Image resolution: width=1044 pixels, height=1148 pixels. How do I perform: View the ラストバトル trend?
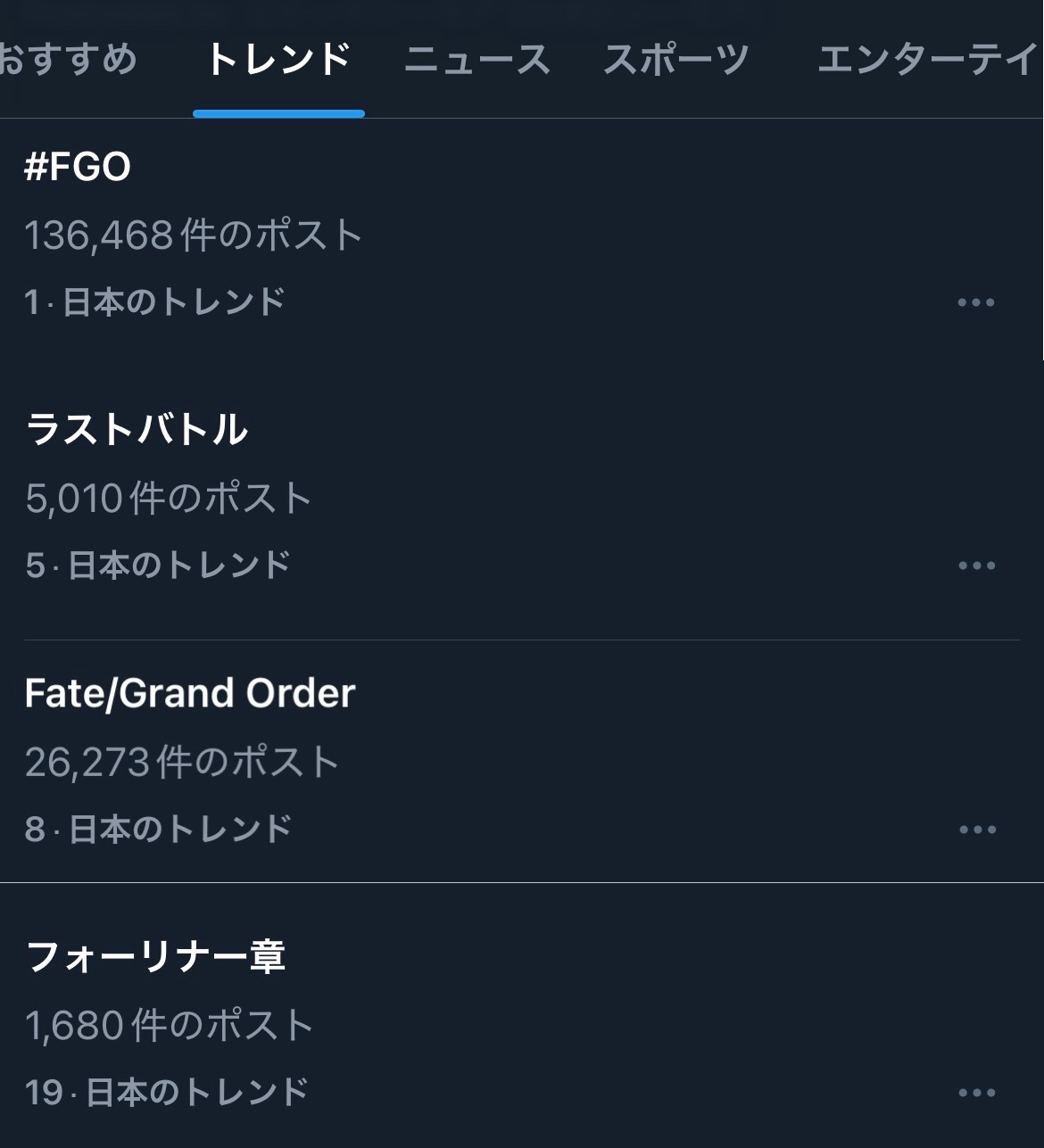(137, 430)
